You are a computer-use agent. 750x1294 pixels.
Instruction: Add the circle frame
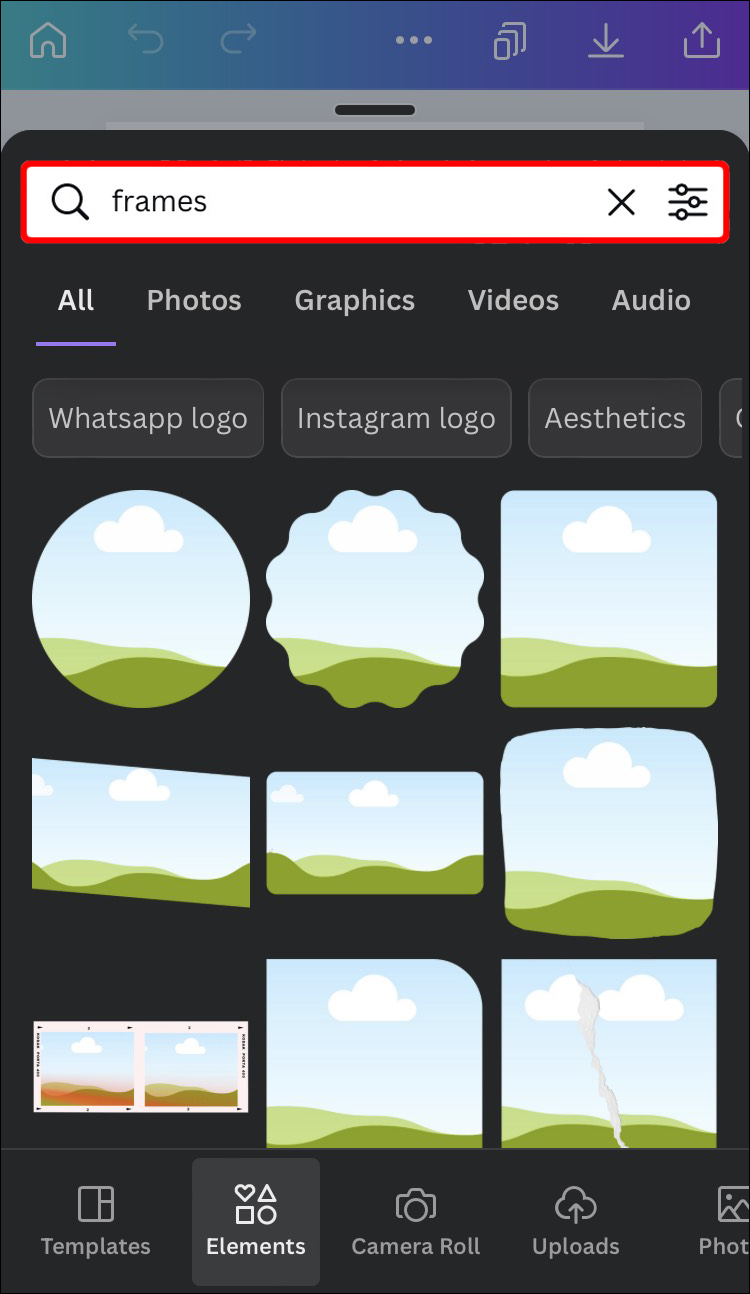[141, 599]
